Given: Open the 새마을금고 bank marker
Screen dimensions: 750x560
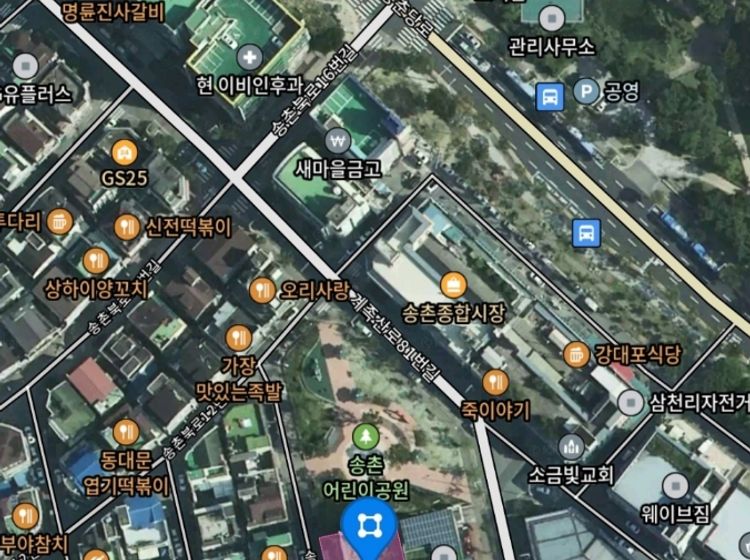Looking at the screenshot, I should tap(336, 140).
